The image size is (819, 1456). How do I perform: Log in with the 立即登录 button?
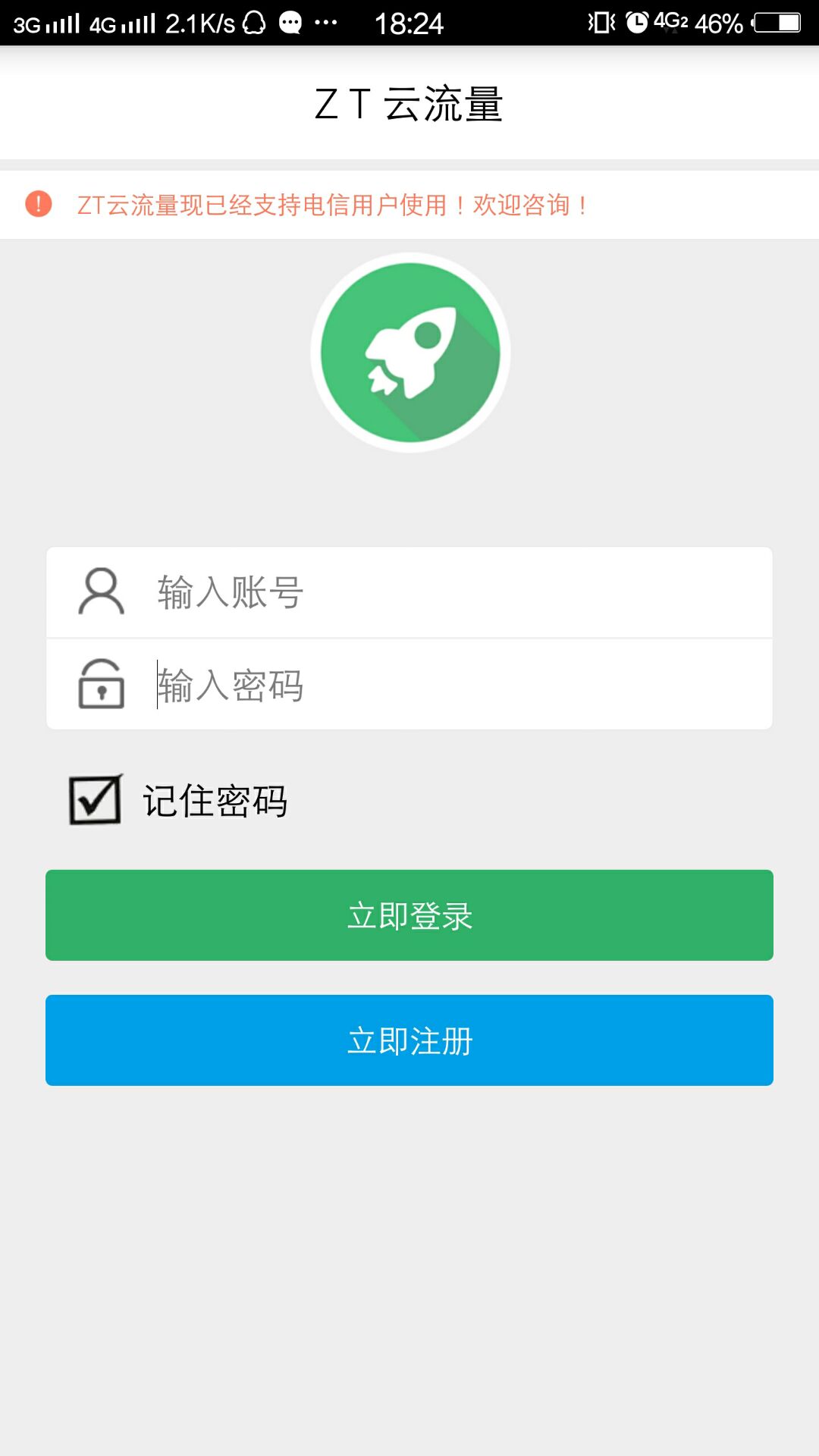tap(409, 915)
